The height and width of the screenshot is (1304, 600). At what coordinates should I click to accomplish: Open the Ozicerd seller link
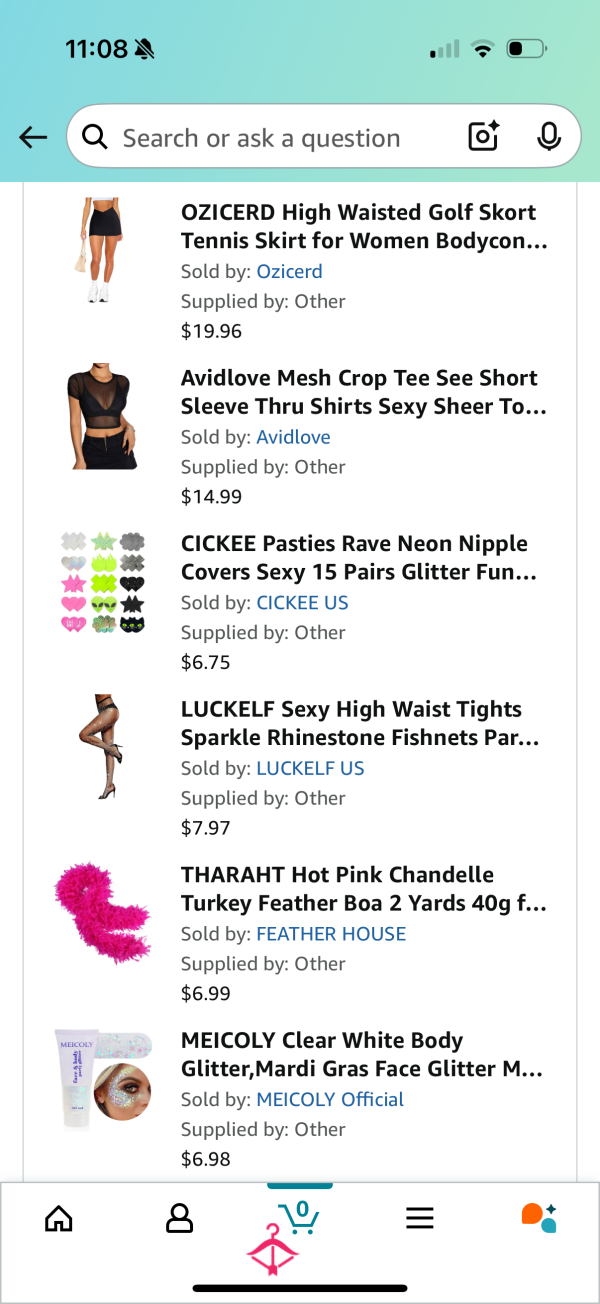click(x=289, y=272)
